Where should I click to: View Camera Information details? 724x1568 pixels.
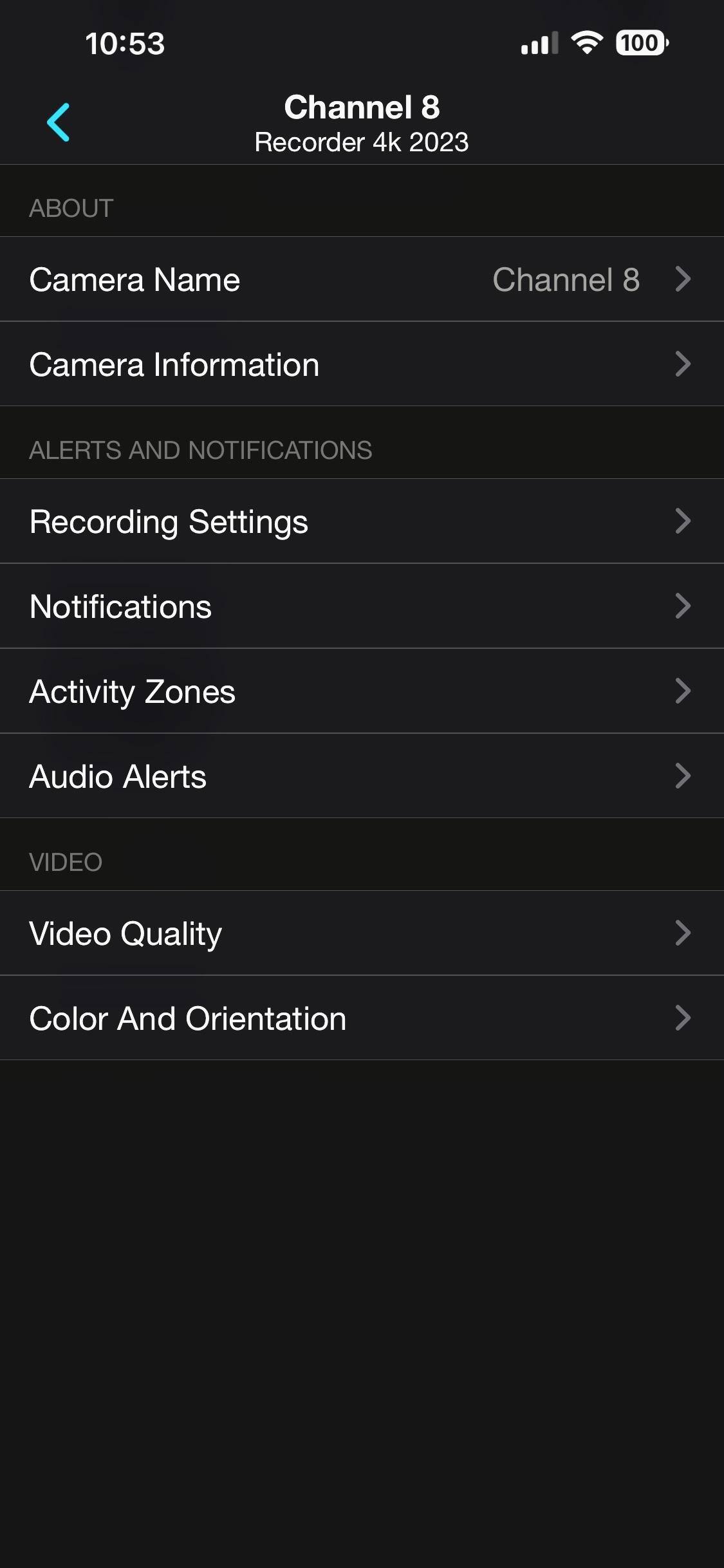[362, 364]
